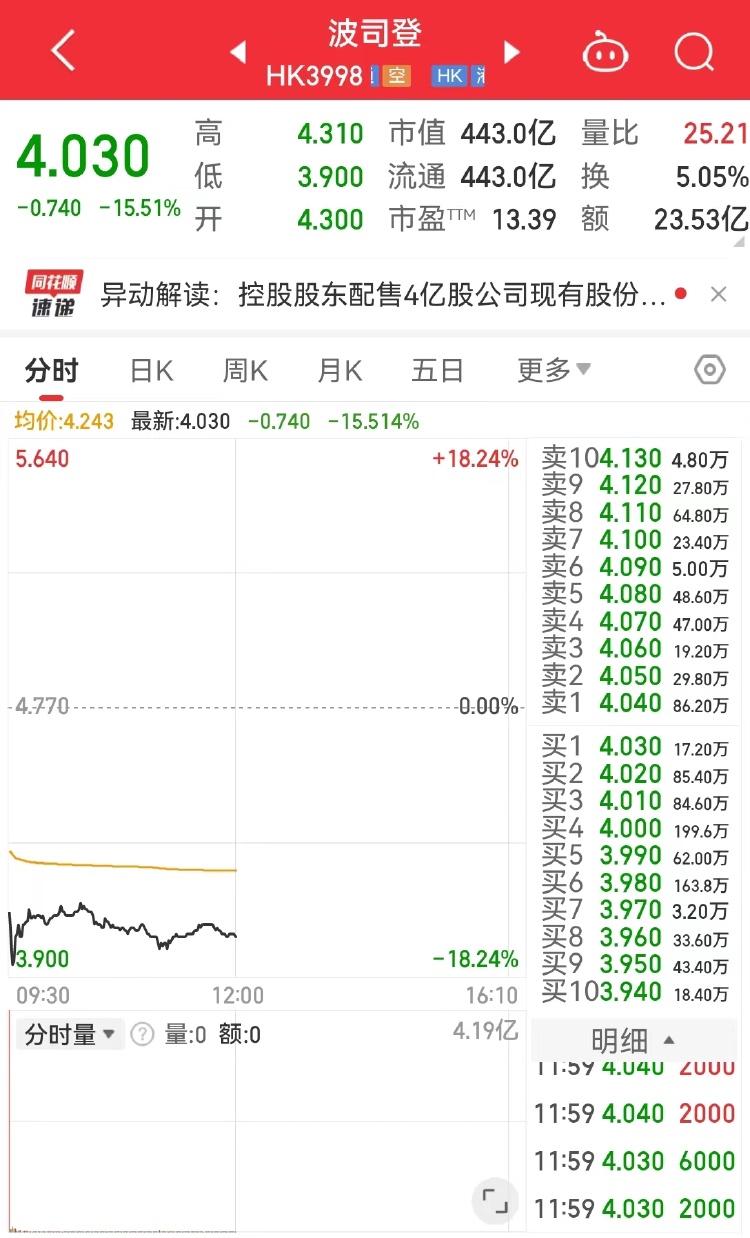The height and width of the screenshot is (1238, 750).
Task: Open chart settings hexagon icon
Action: pyautogui.click(x=709, y=370)
